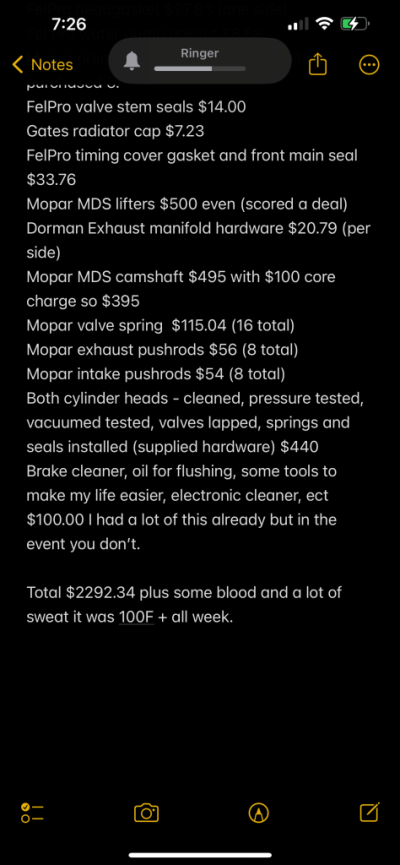Go back to the Notes list
Screen dimensions: 400x865
pyautogui.click(x=42, y=65)
